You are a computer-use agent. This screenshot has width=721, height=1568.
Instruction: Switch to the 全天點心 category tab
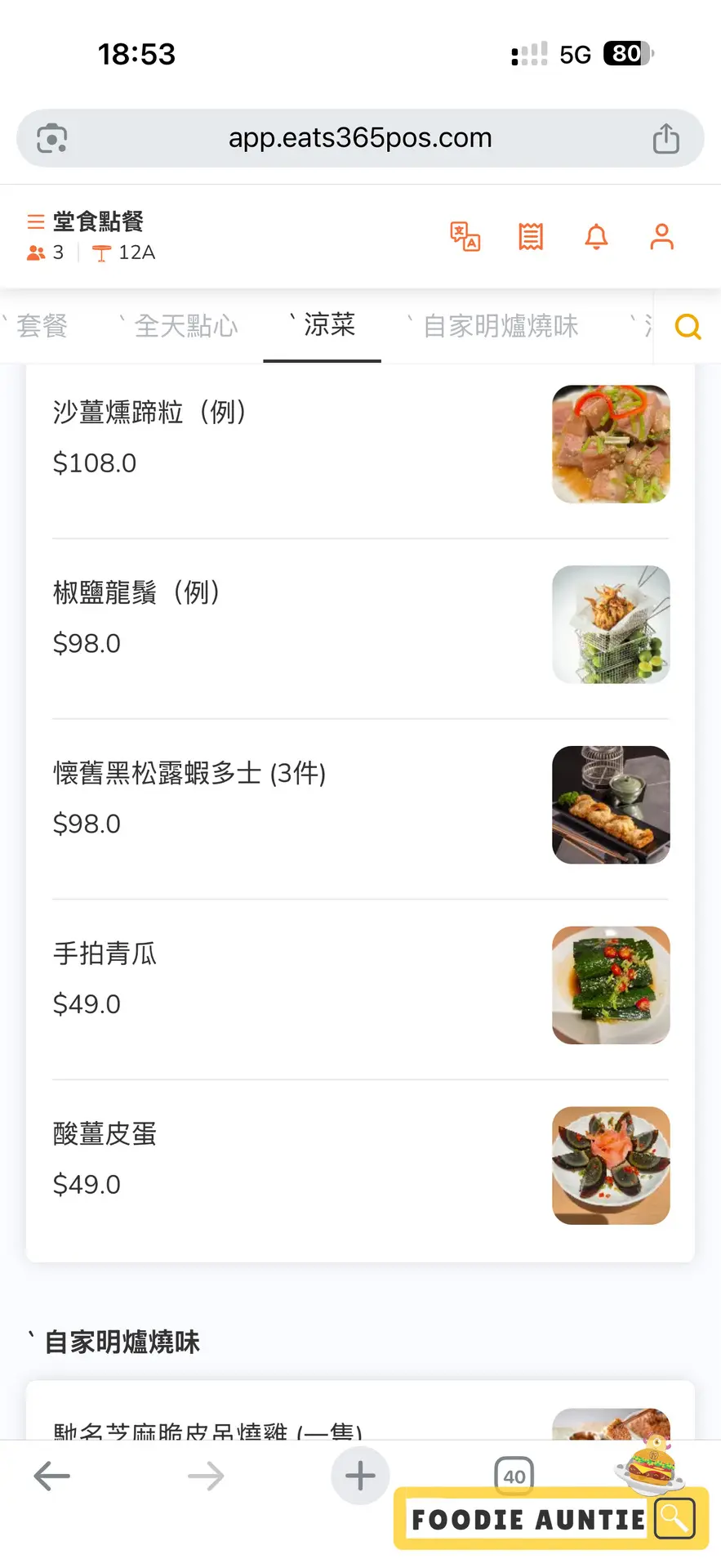click(x=185, y=326)
